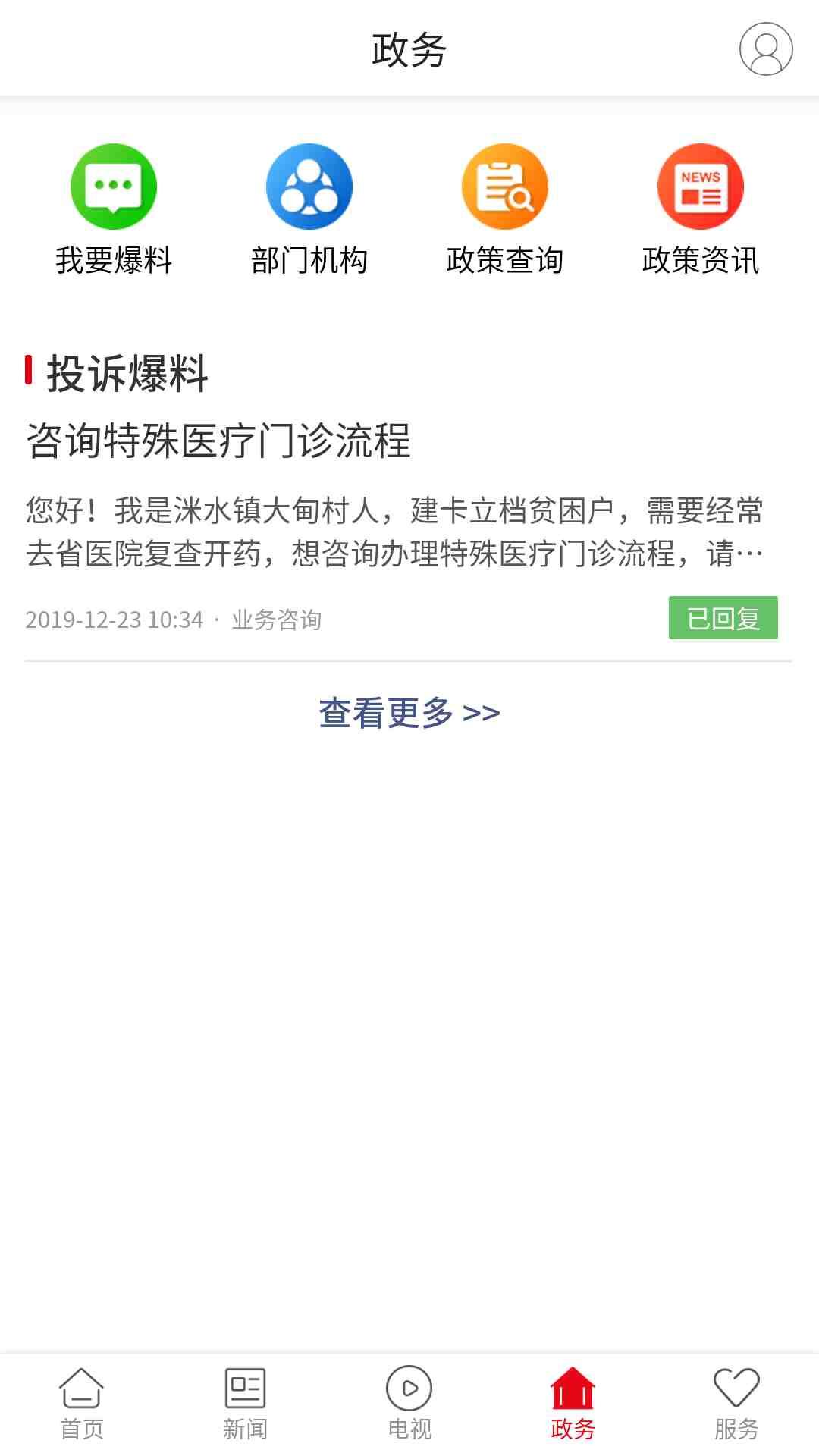Tap 查看更多 to view more complaints
The height and width of the screenshot is (1456, 819).
tap(409, 713)
